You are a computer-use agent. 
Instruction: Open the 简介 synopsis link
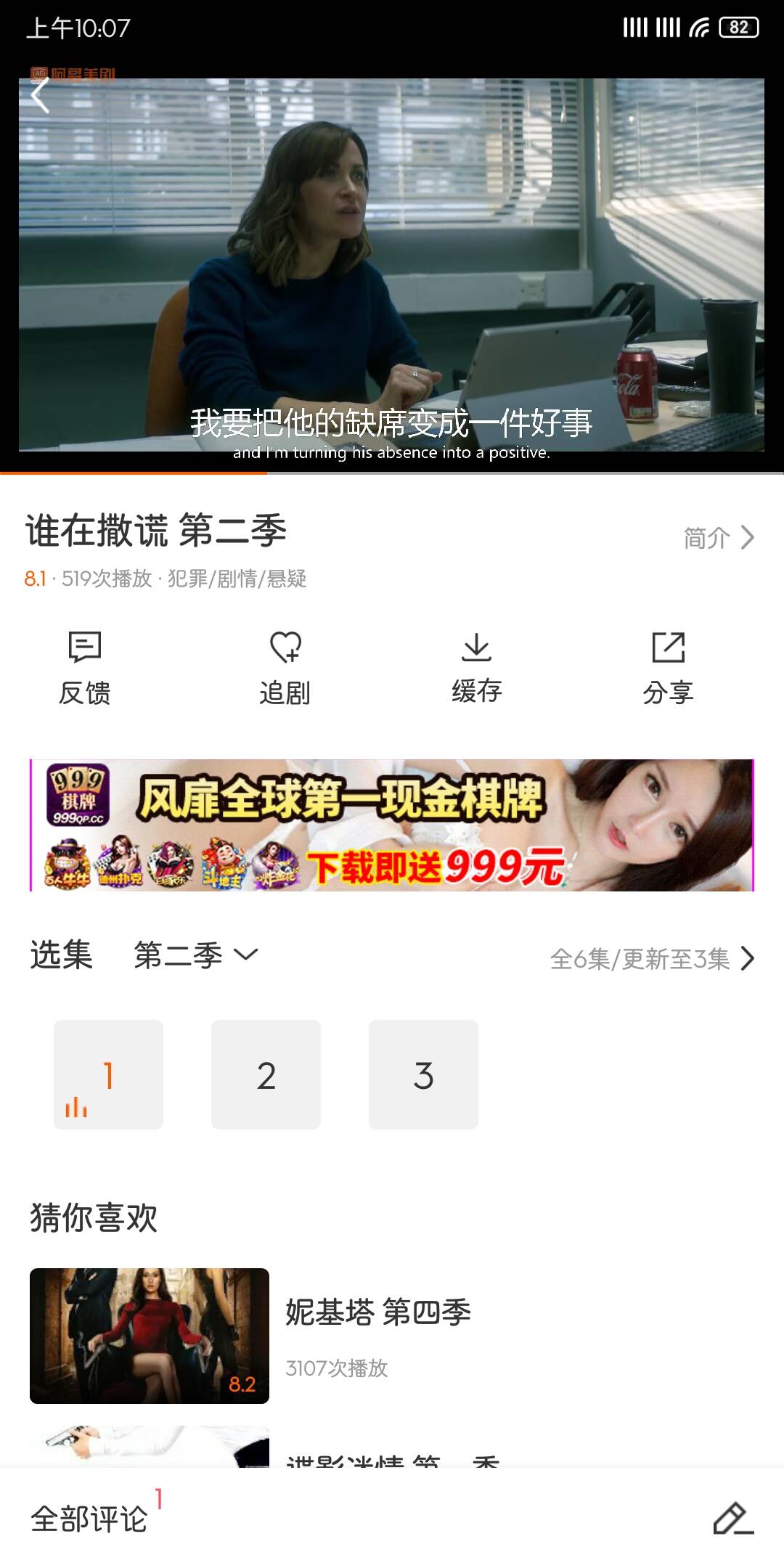[719, 538]
